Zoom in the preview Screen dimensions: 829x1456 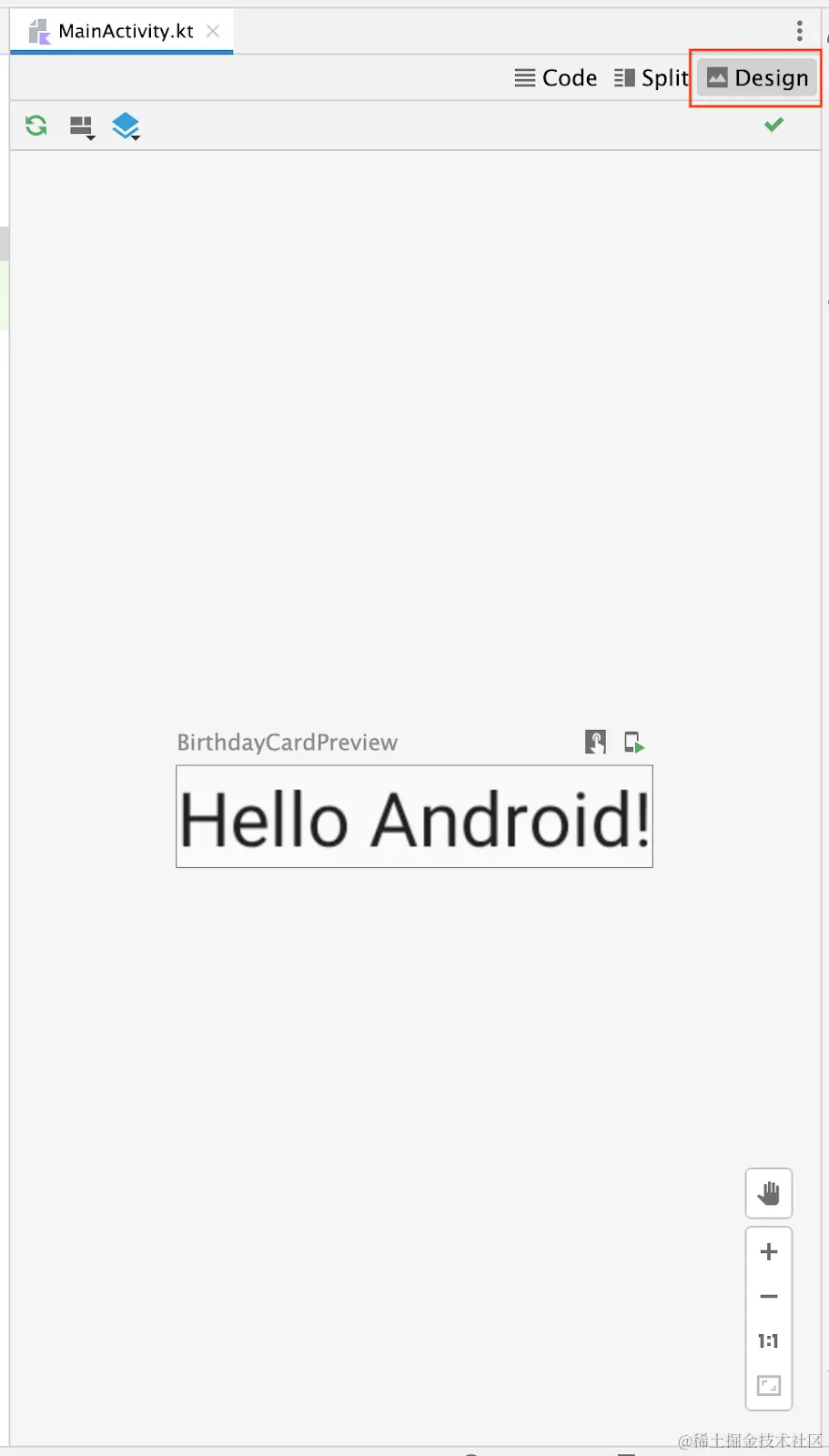(x=769, y=1252)
